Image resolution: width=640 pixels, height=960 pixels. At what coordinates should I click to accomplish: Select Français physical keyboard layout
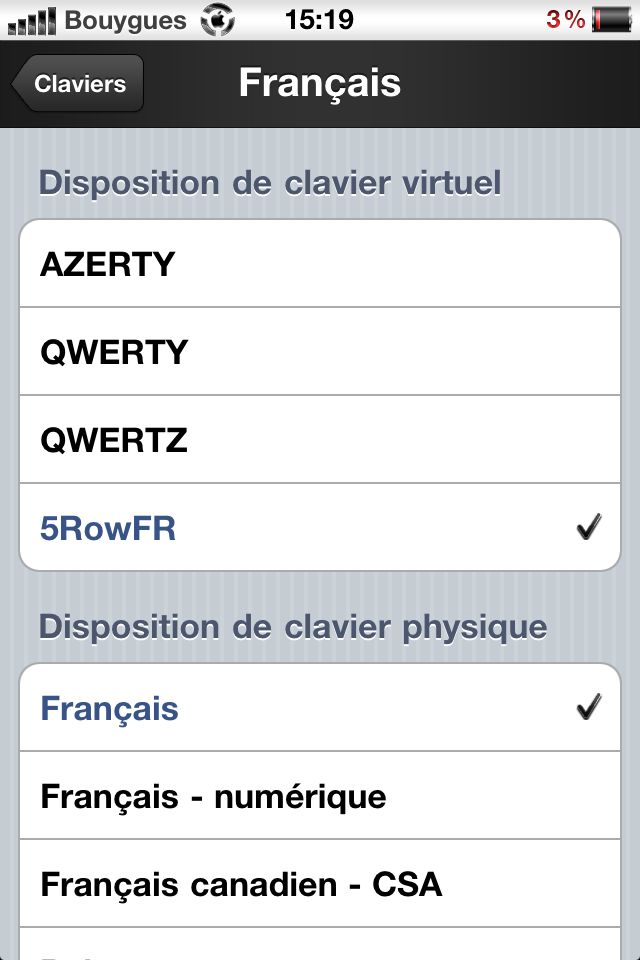click(320, 708)
